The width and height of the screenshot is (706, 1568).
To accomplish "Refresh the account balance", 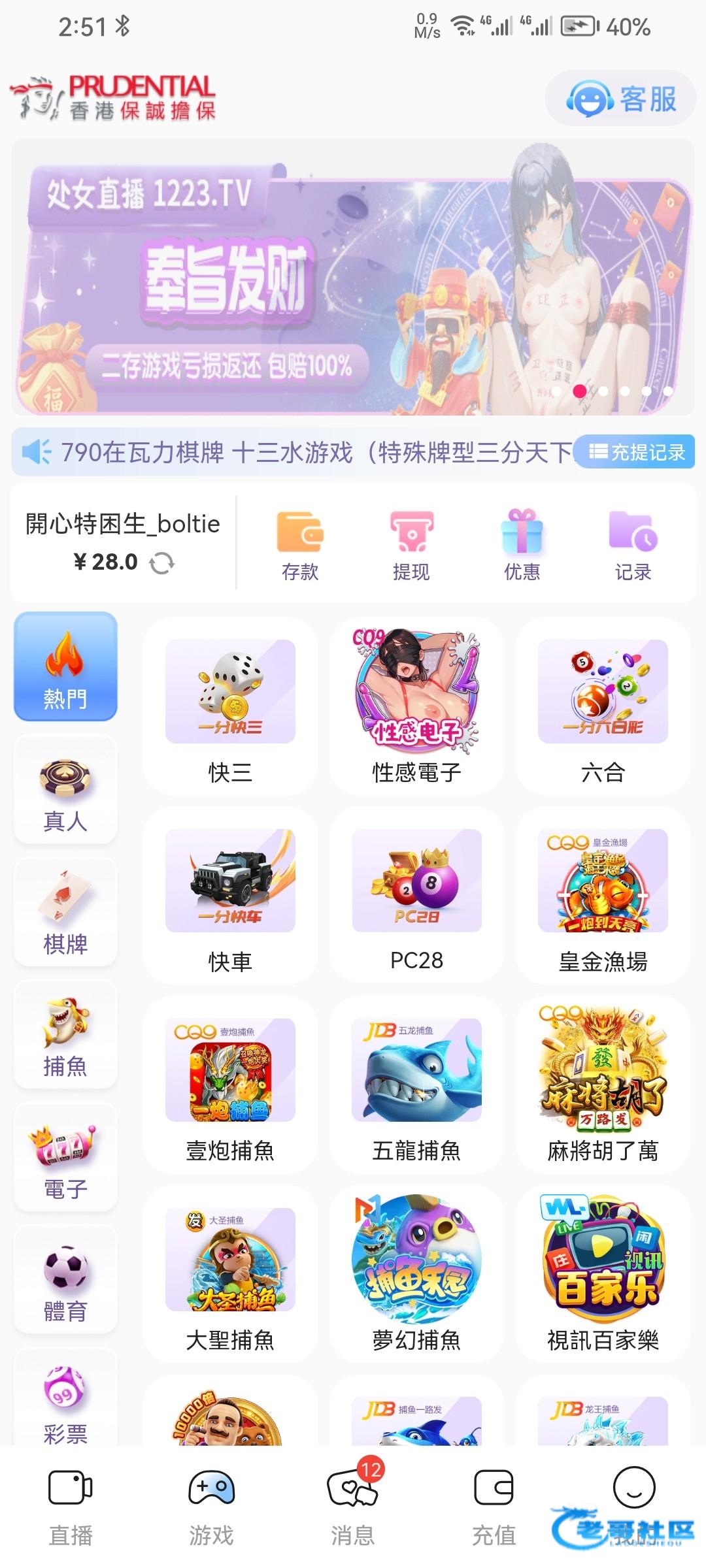I will pos(162,563).
